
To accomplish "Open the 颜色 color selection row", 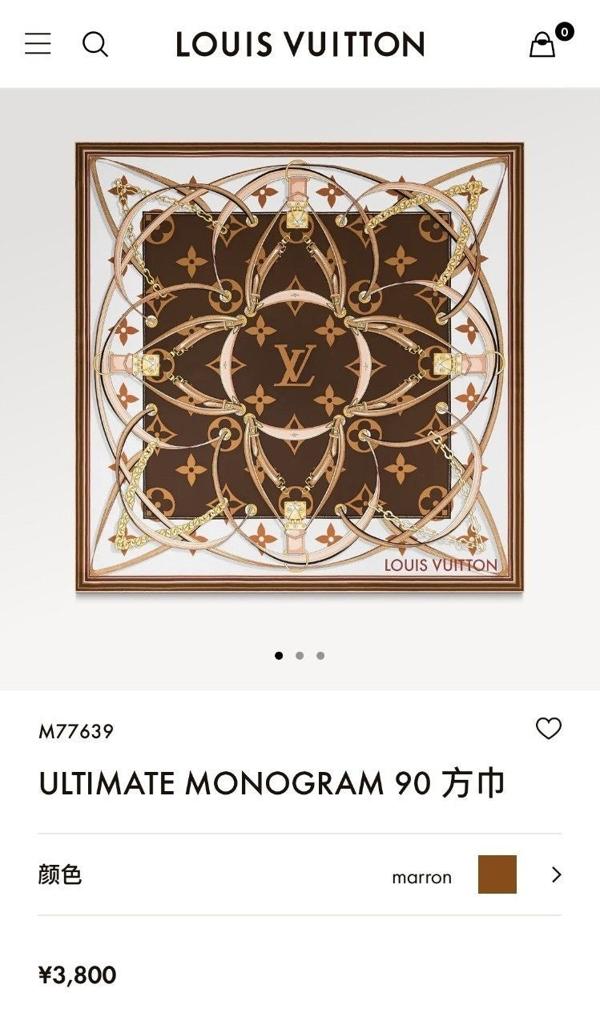I will coord(300,875).
